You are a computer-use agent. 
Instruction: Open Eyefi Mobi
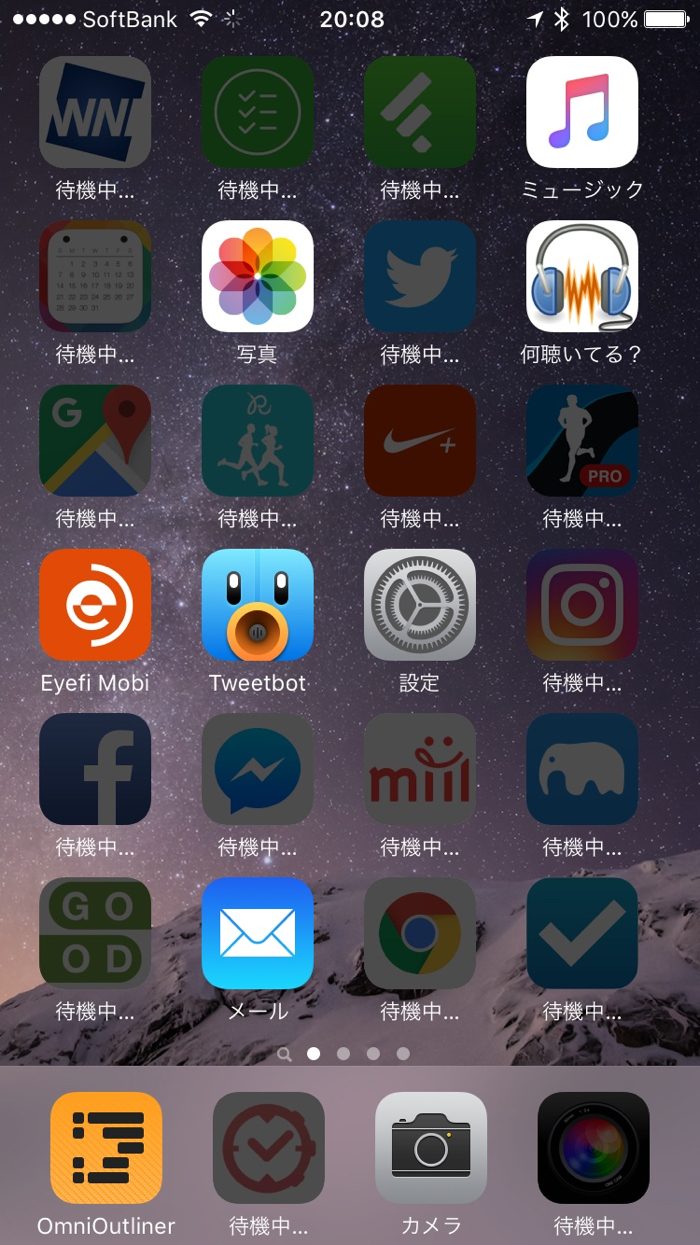(95, 605)
